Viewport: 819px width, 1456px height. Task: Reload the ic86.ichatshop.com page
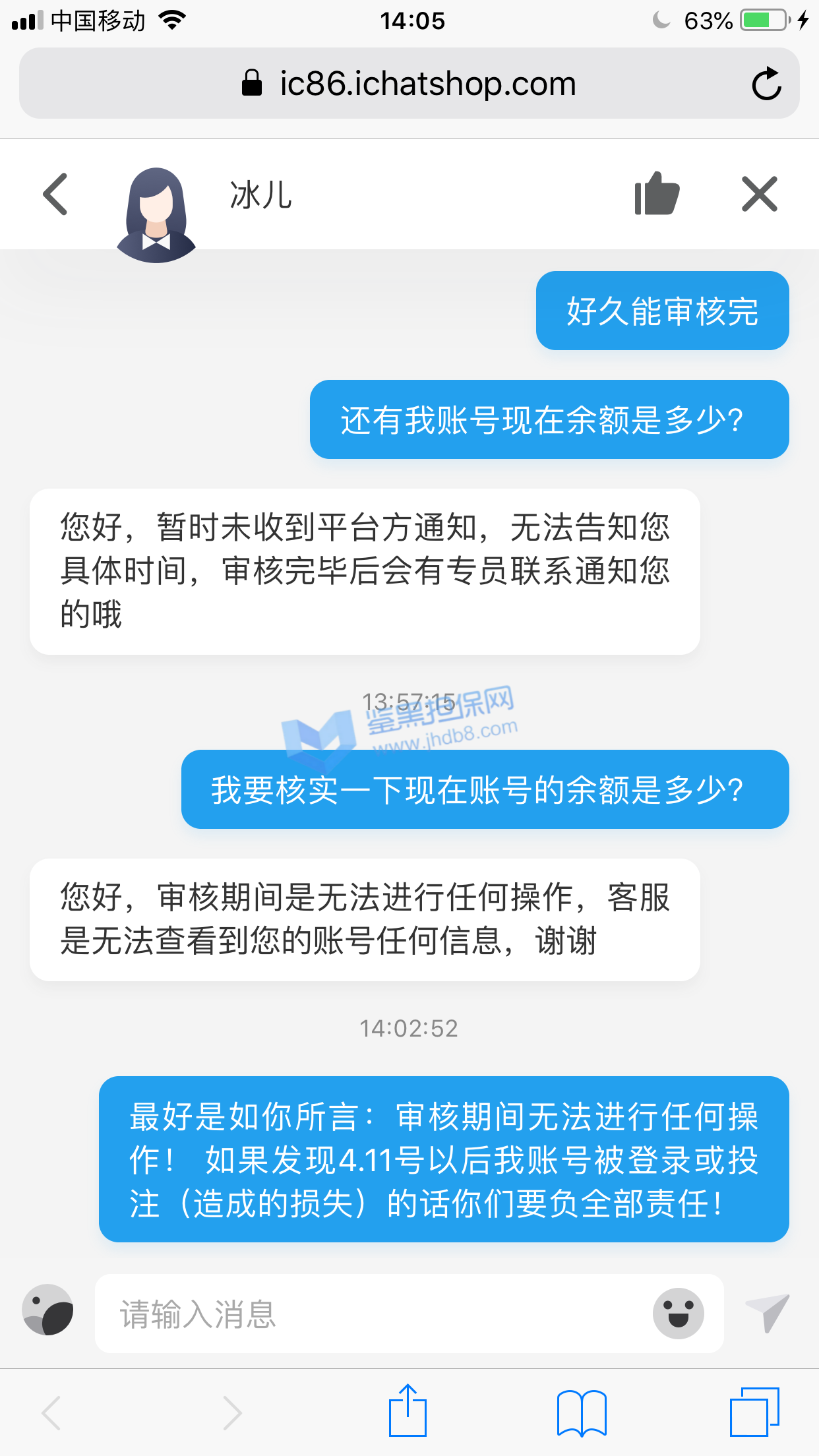[x=766, y=84]
